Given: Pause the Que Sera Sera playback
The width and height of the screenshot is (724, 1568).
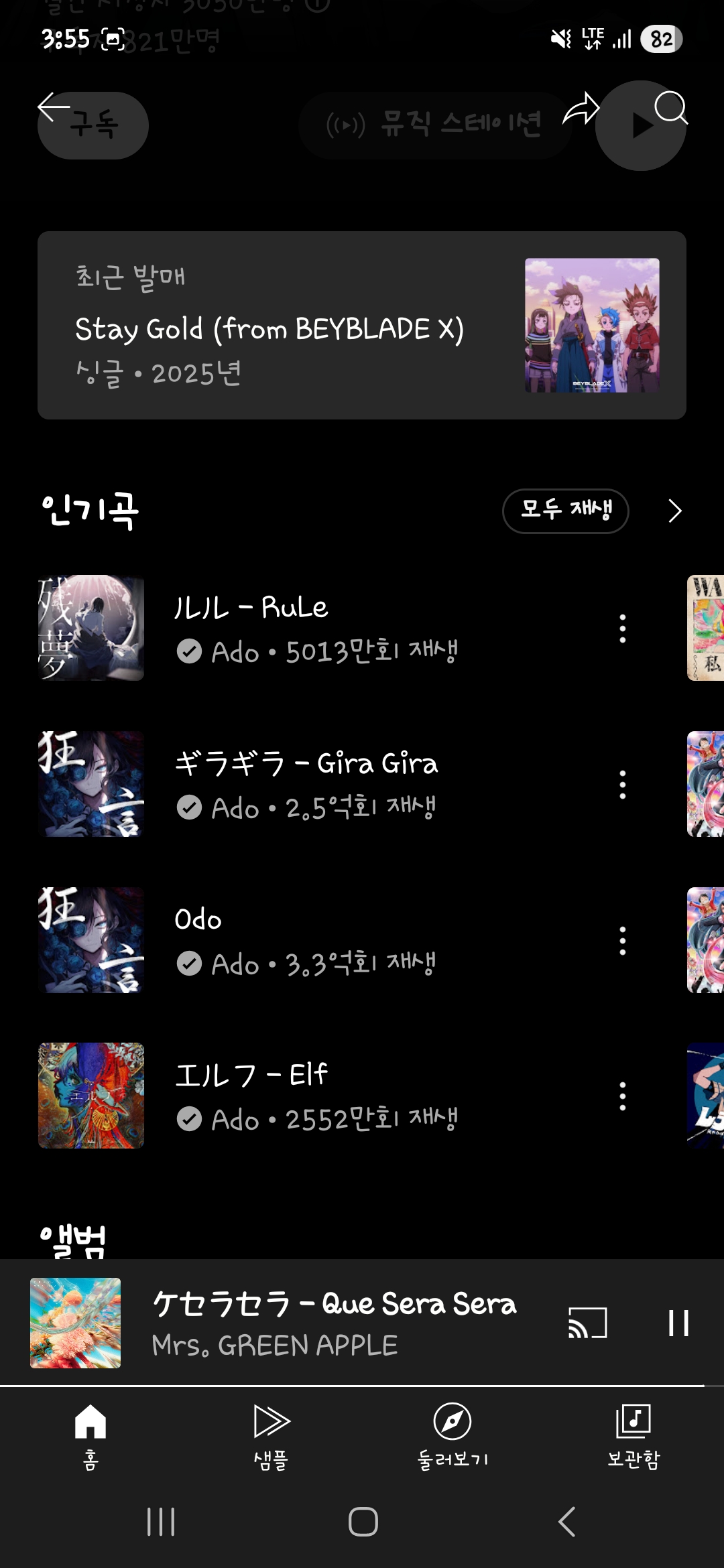Looking at the screenshot, I should click(678, 1323).
